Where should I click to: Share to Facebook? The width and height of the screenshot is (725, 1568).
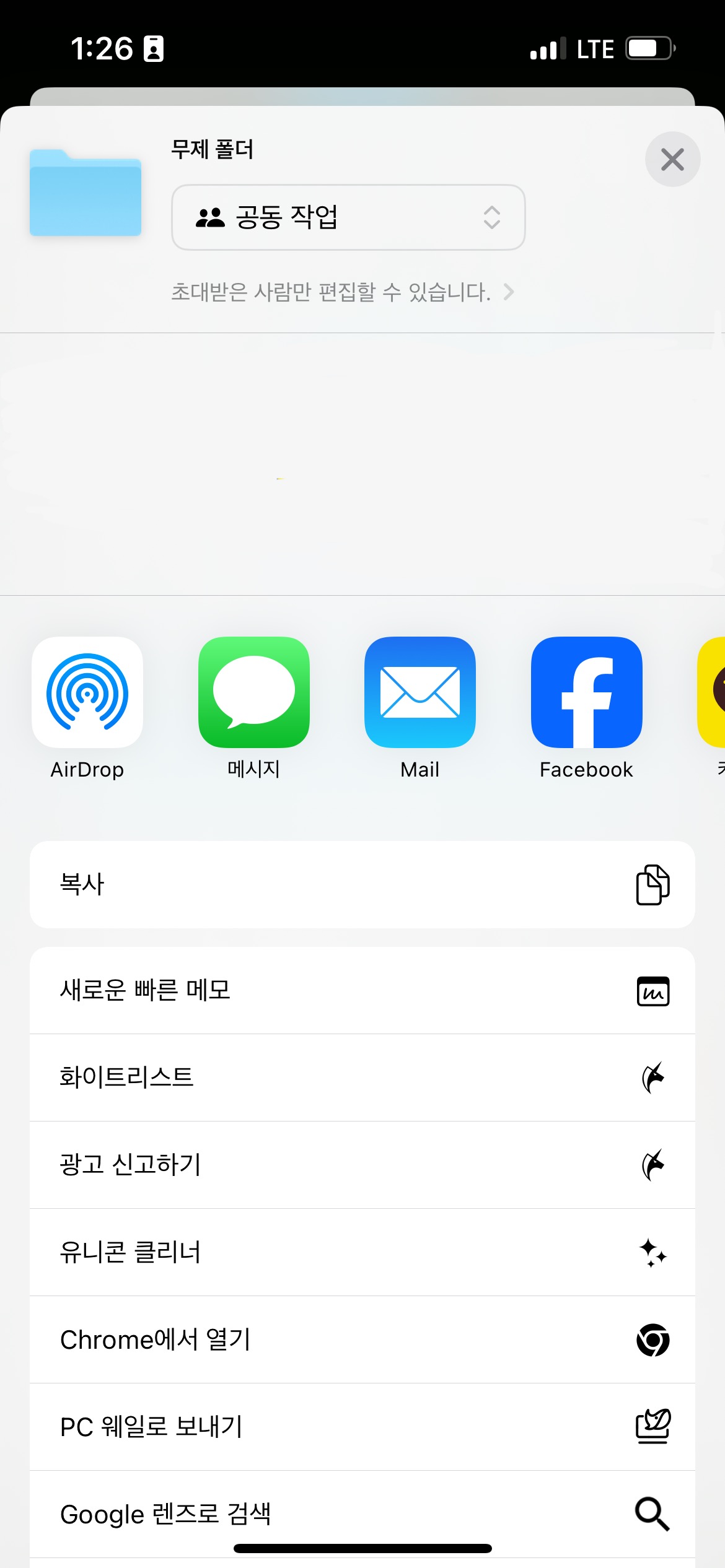click(586, 692)
